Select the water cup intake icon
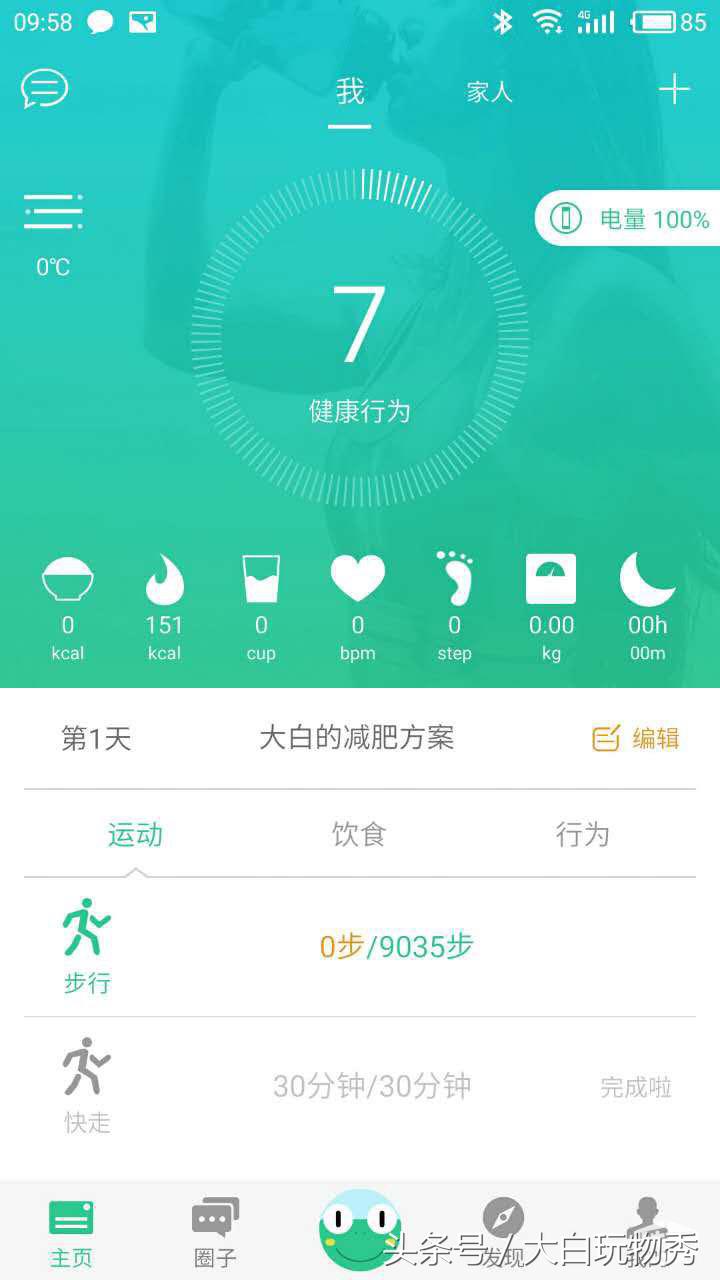Image resolution: width=720 pixels, height=1280 pixels. (x=261, y=580)
